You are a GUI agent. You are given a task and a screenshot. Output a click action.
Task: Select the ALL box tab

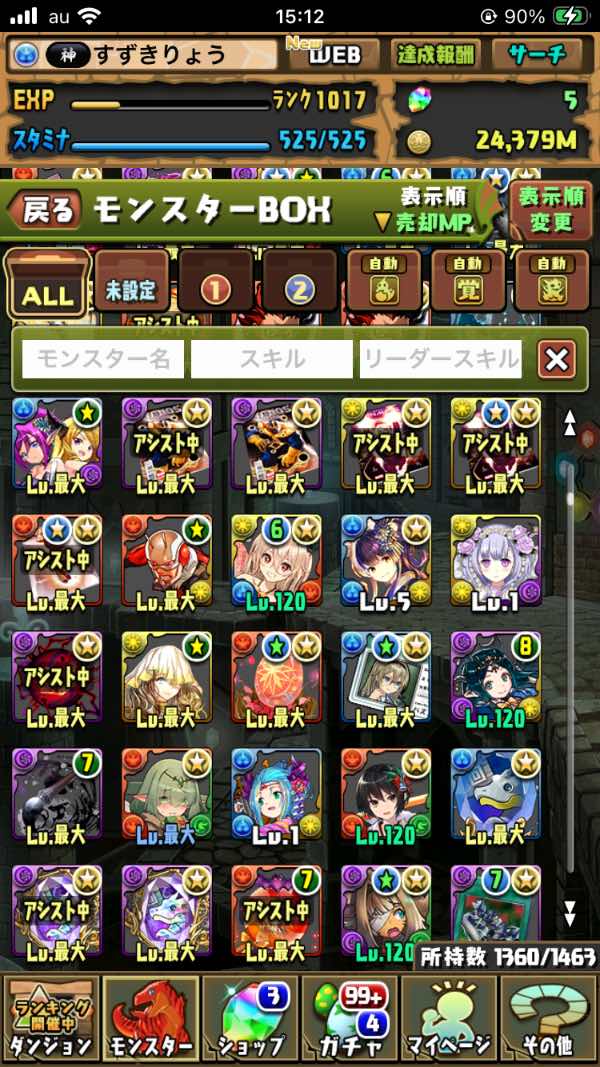coord(47,284)
